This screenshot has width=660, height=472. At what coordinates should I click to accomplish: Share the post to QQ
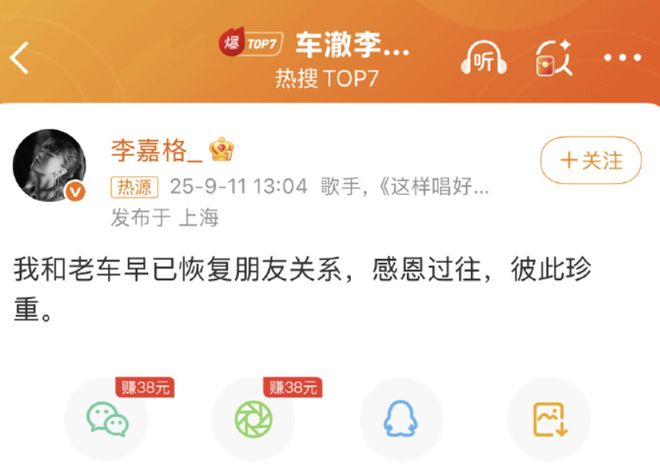point(401,419)
